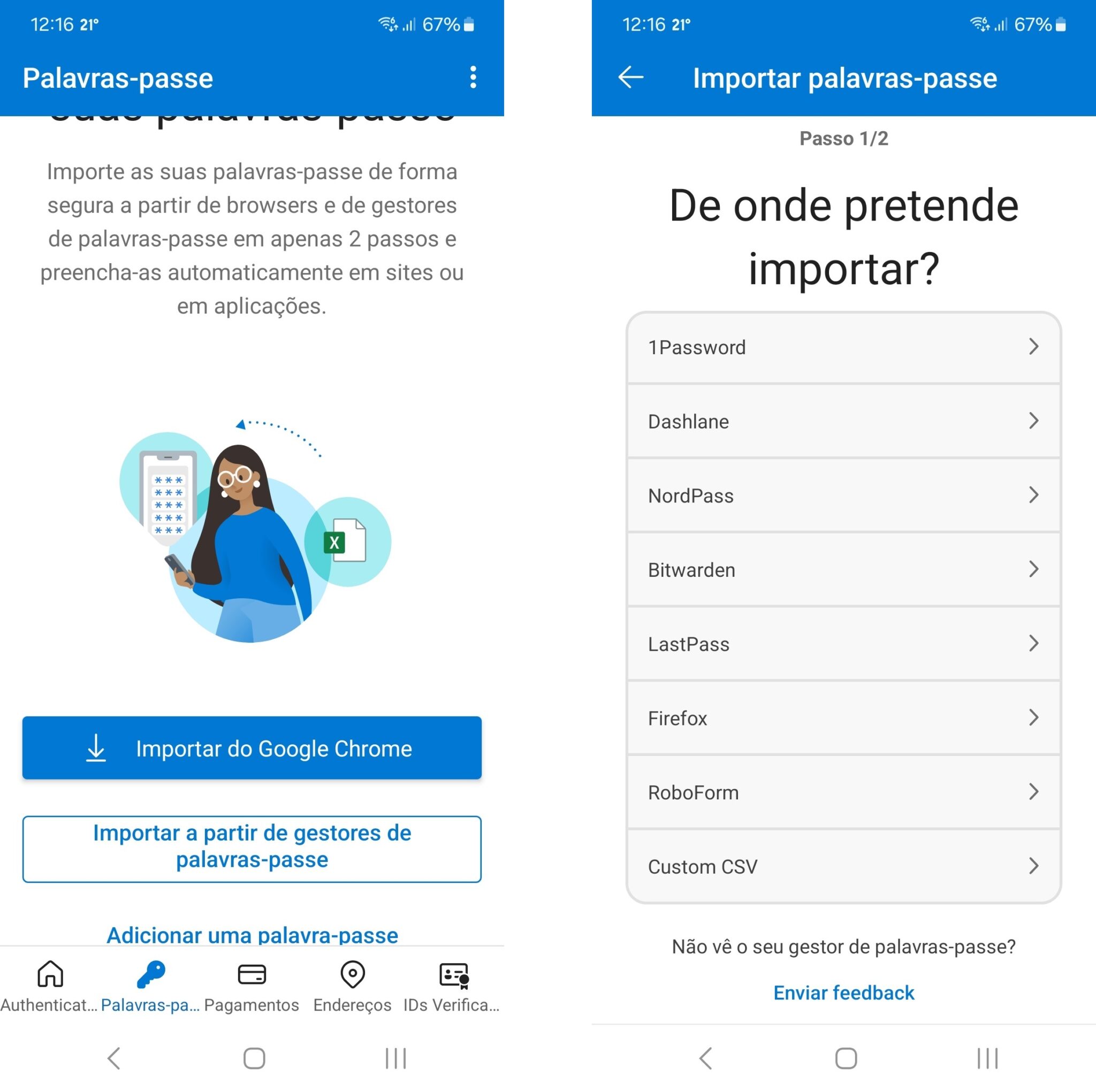Go to the IDs Verificados tab
1096x1092 pixels.
pyautogui.click(x=452, y=986)
